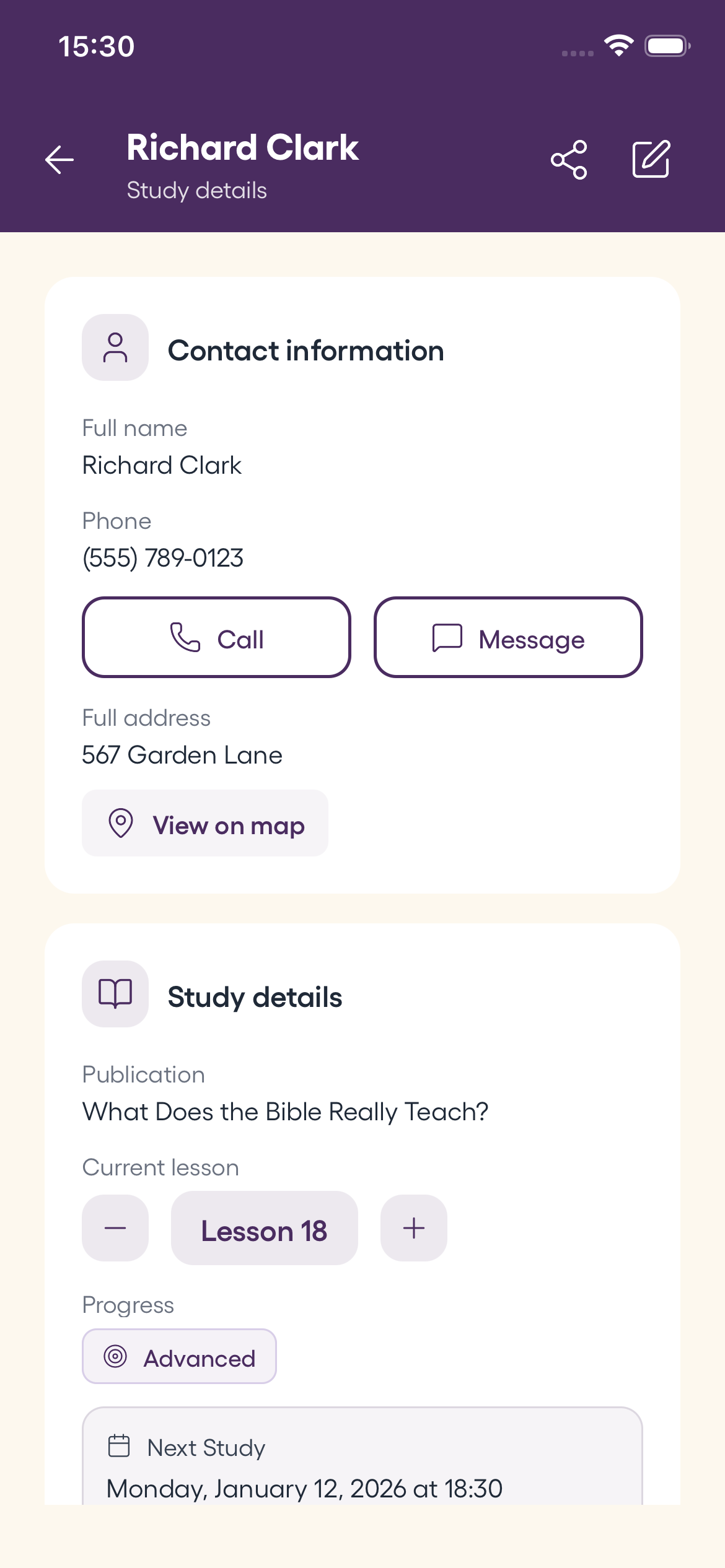Tap the open book icon beside Study details
725x1568 pixels.
tap(115, 994)
